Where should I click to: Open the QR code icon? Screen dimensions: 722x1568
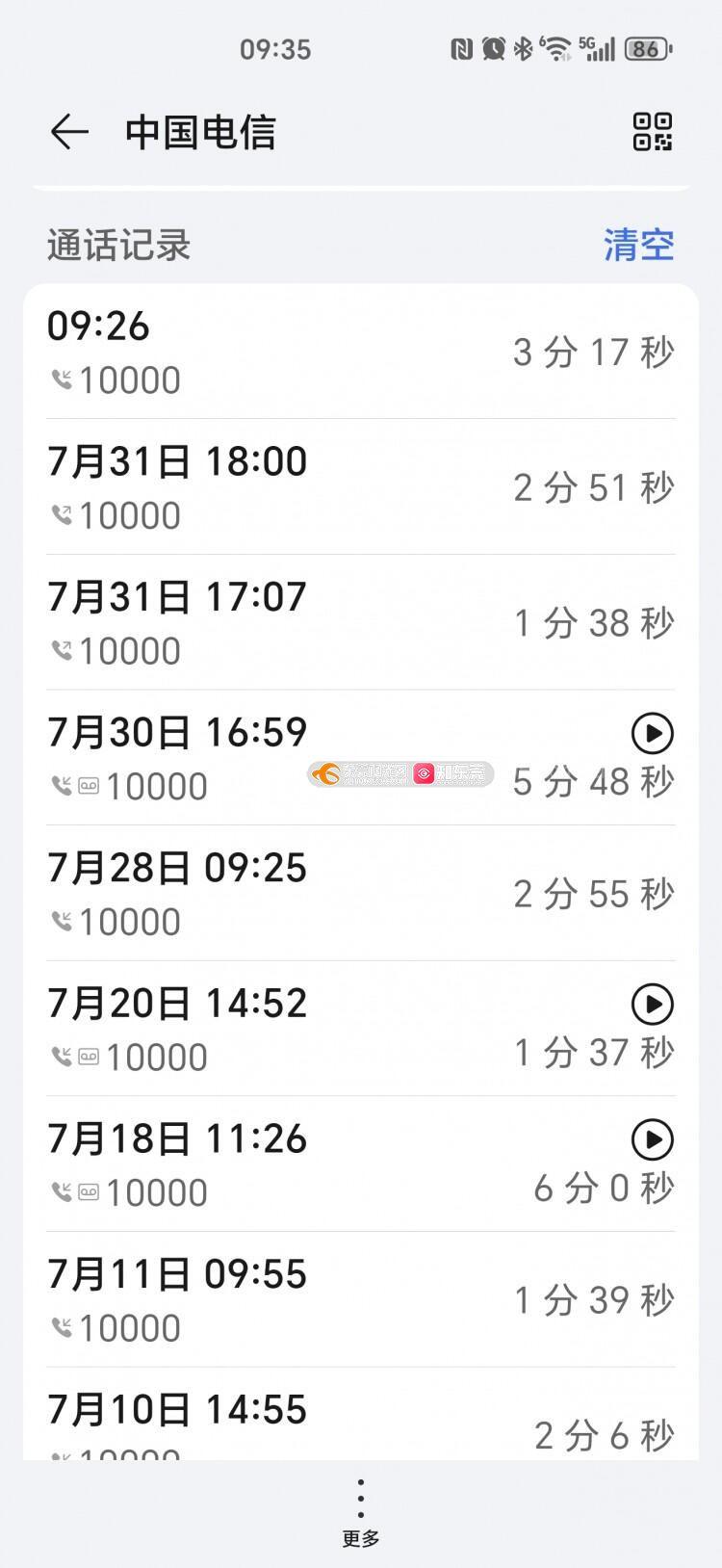coord(652,132)
